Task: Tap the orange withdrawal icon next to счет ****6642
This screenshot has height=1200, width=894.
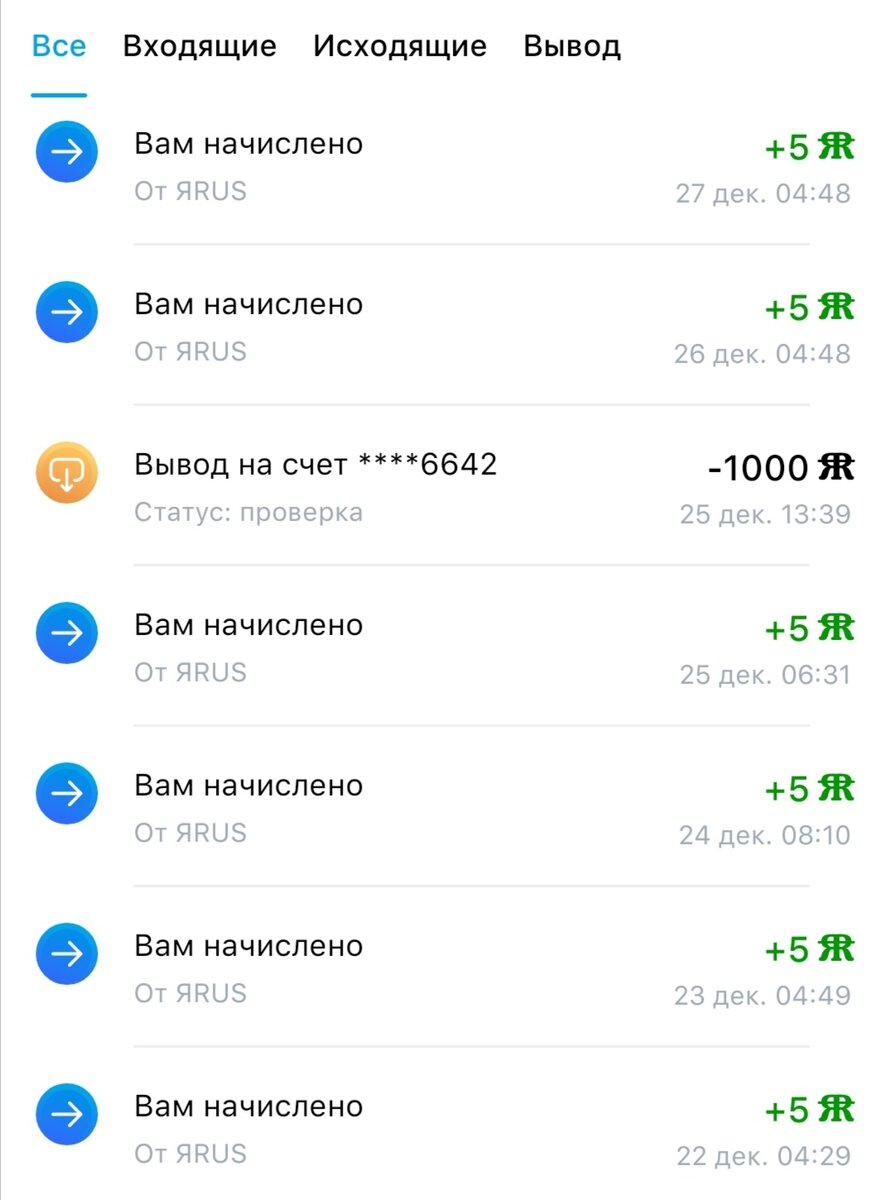Action: click(66, 472)
